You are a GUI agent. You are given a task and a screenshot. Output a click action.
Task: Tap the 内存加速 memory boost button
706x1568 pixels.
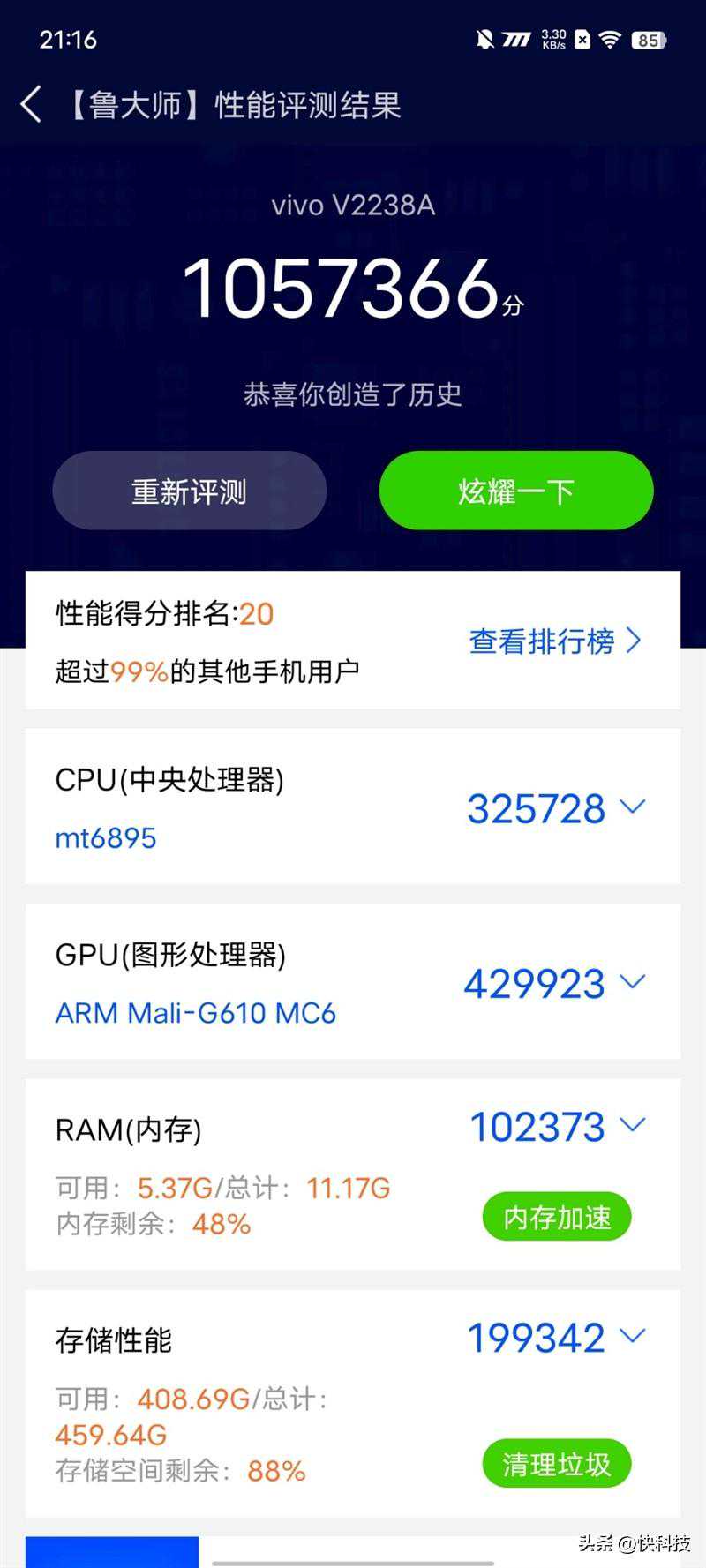pyautogui.click(x=556, y=1218)
